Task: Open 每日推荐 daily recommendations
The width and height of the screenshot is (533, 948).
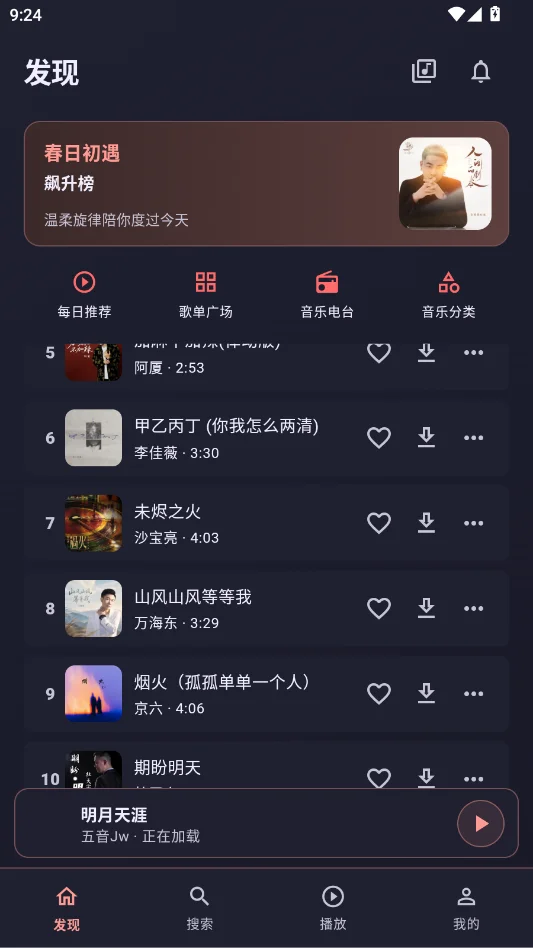Action: click(x=84, y=295)
